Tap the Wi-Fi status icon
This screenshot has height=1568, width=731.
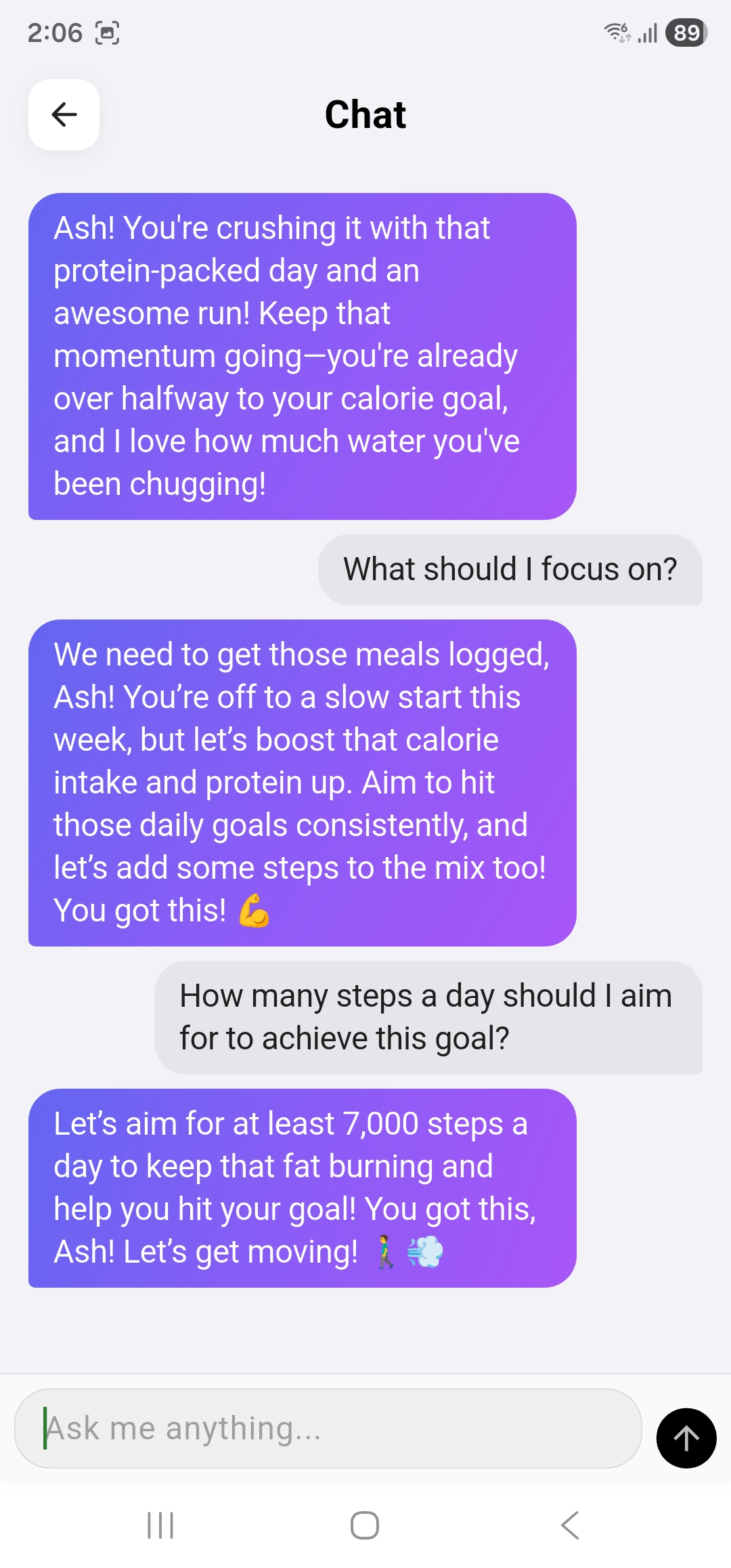click(x=618, y=32)
